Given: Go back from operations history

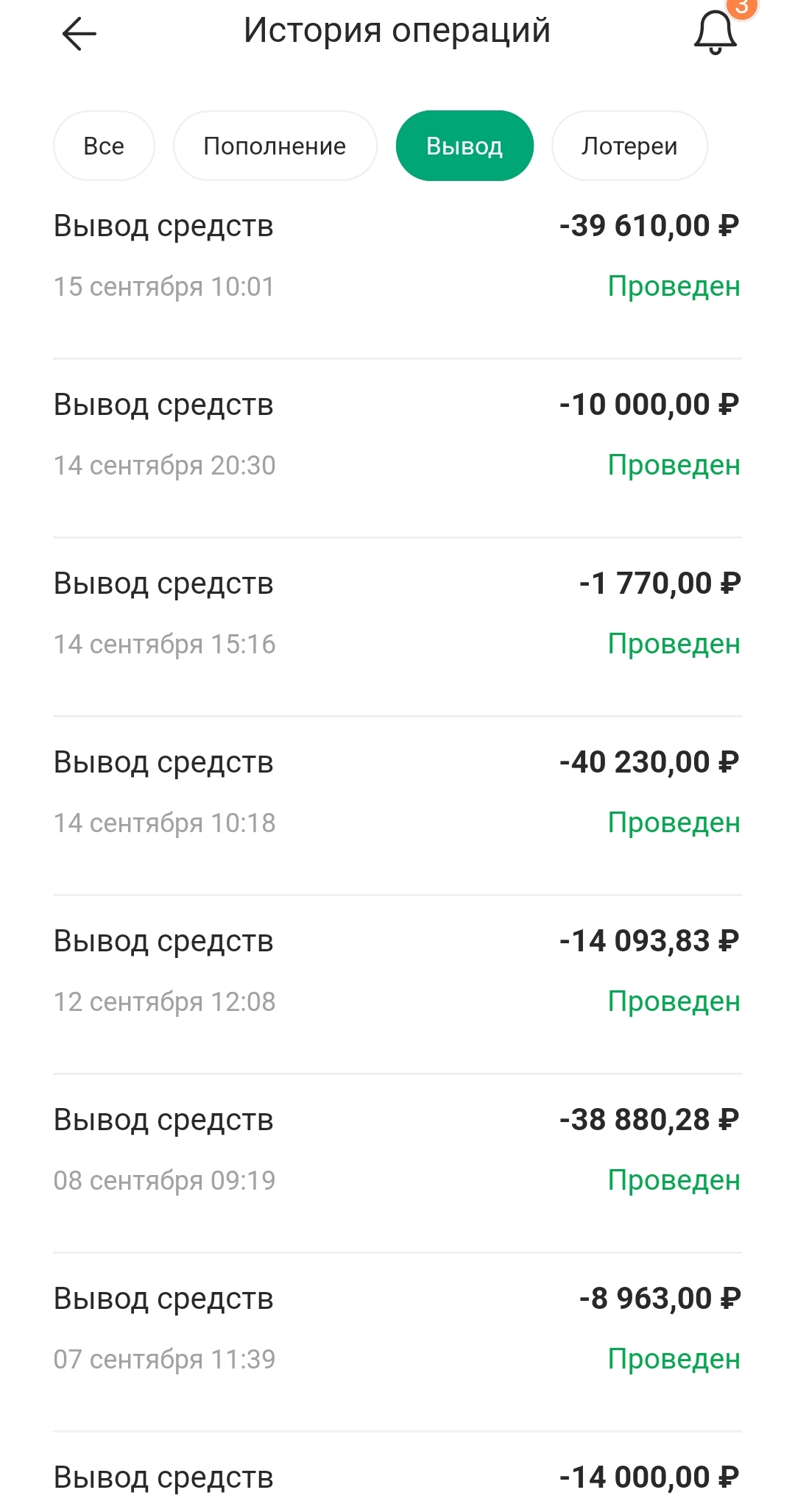Looking at the screenshot, I should click(x=79, y=34).
